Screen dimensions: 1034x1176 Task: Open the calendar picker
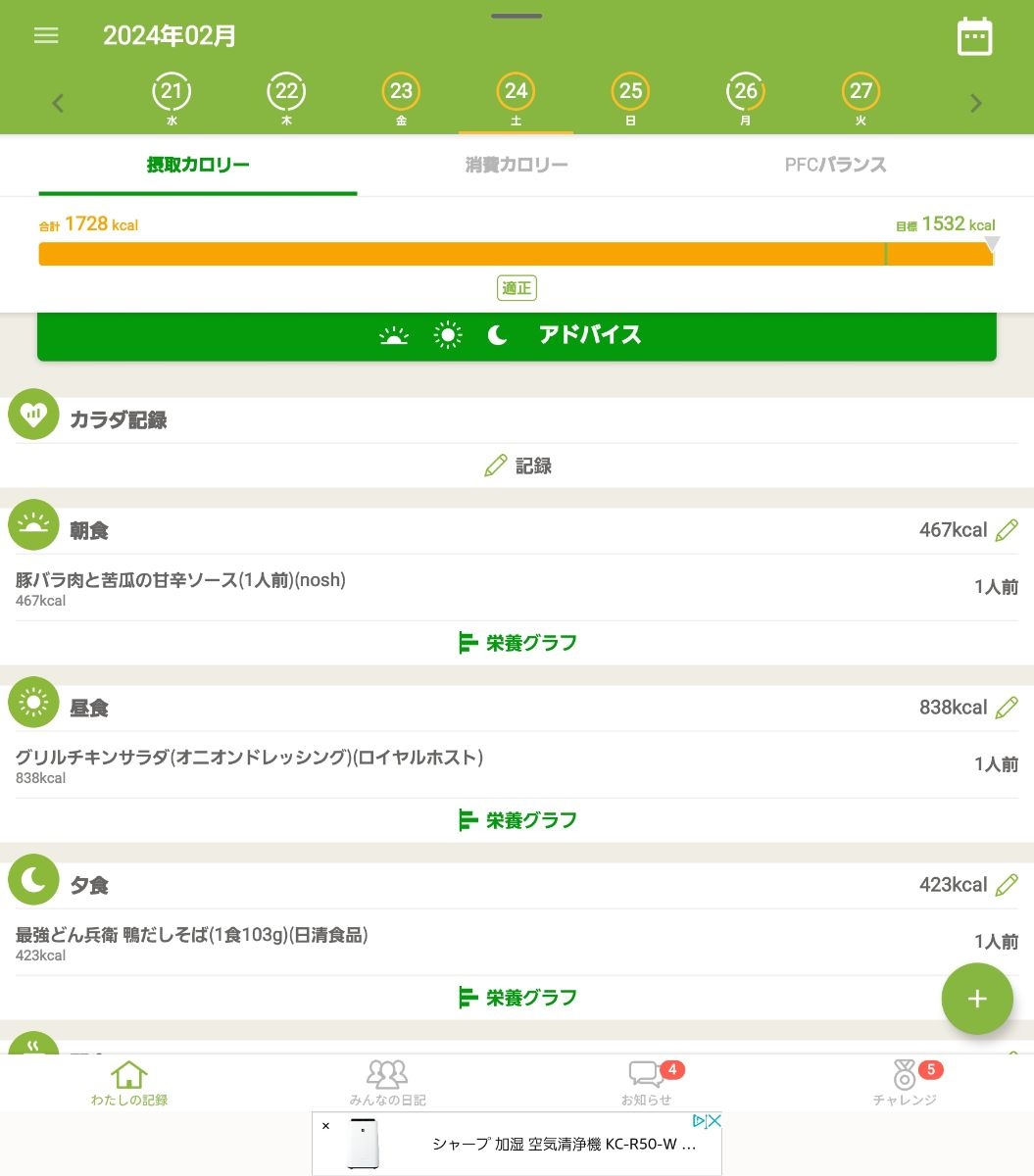click(974, 37)
